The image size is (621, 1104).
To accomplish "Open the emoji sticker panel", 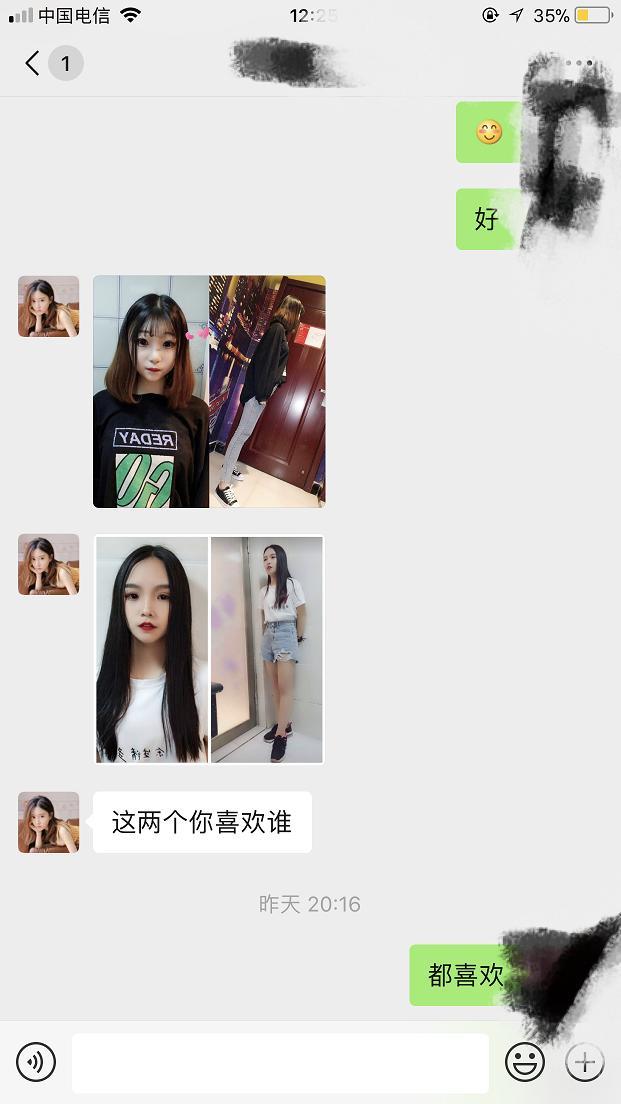I will point(524,1061).
